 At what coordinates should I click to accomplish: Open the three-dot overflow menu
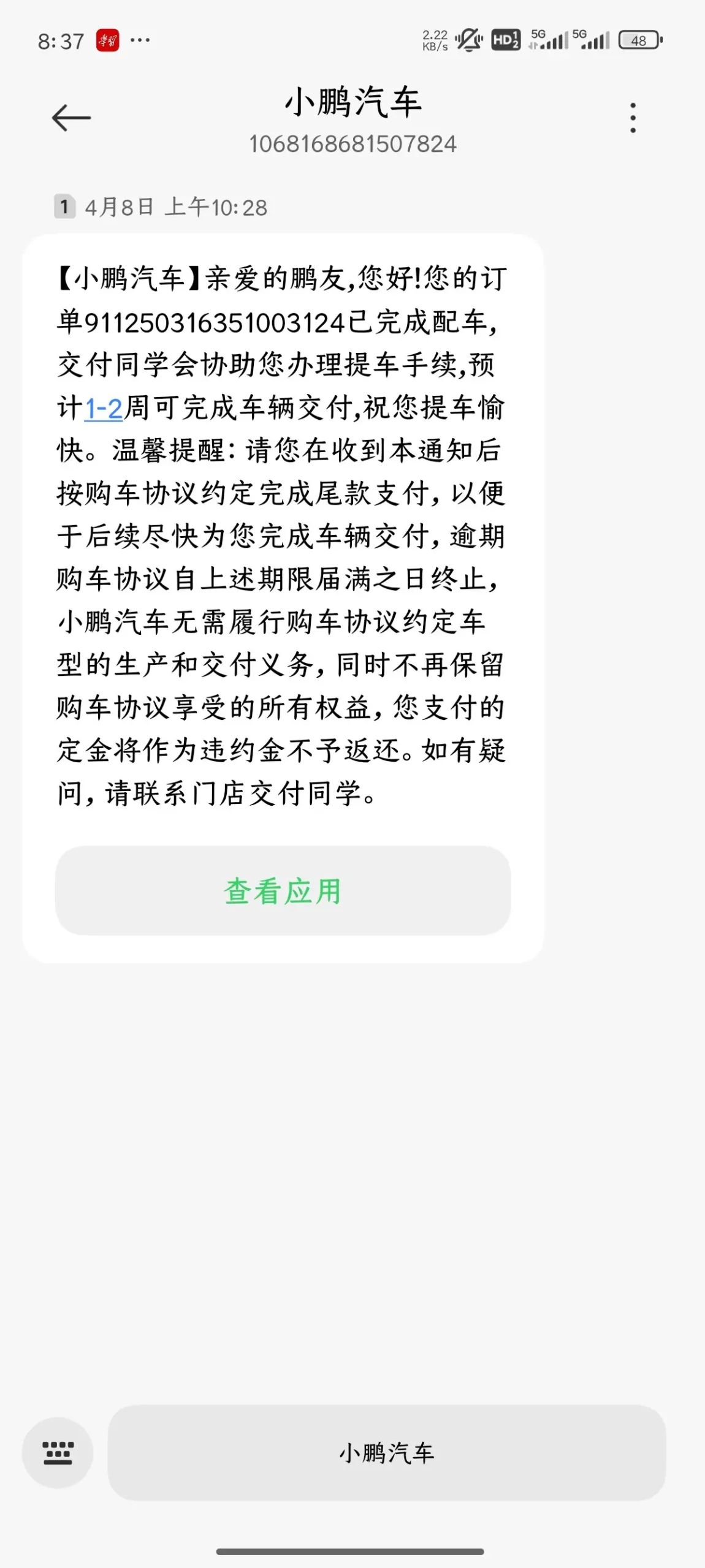pyautogui.click(x=633, y=118)
